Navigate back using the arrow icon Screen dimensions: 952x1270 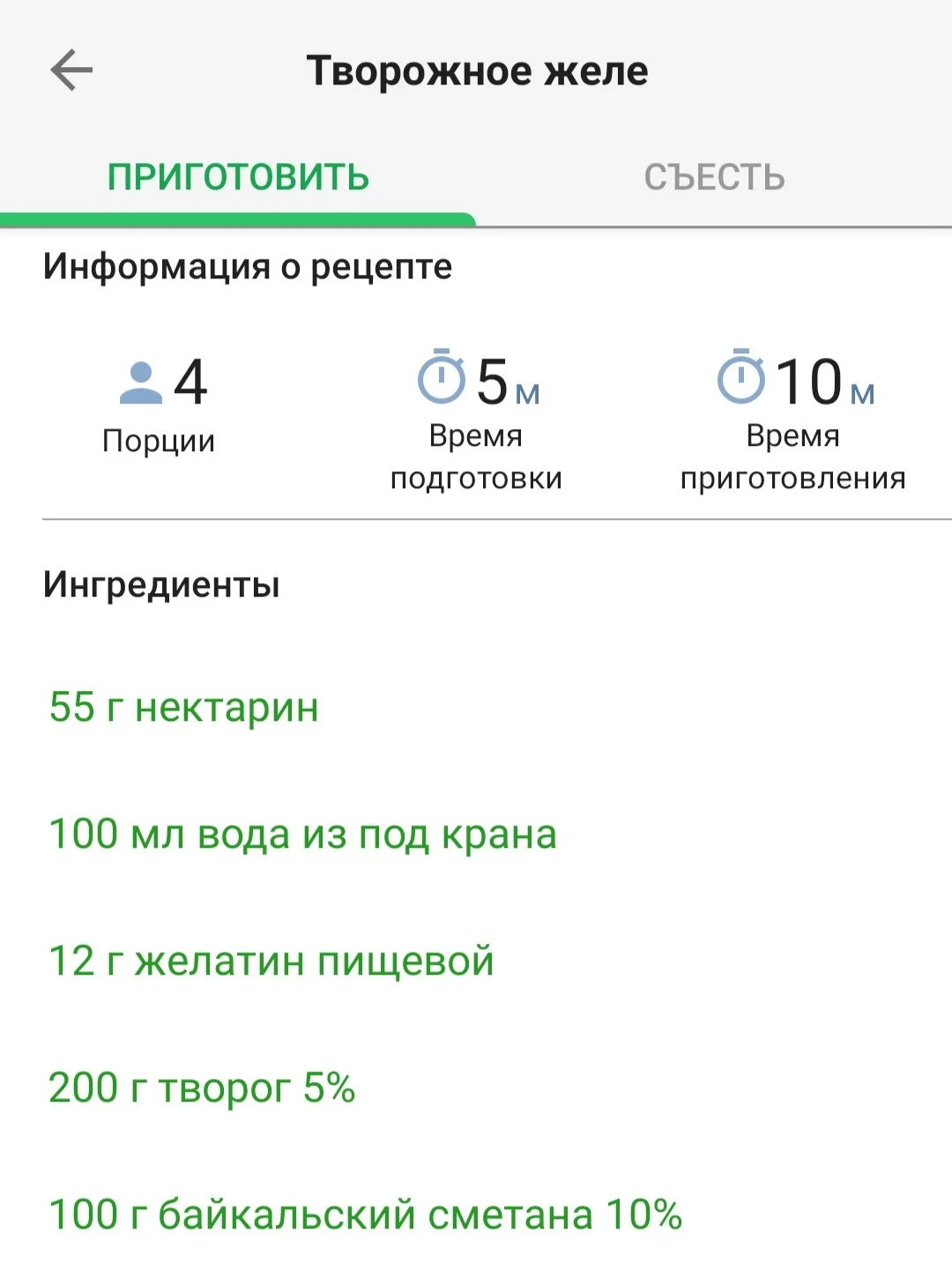click(x=71, y=68)
